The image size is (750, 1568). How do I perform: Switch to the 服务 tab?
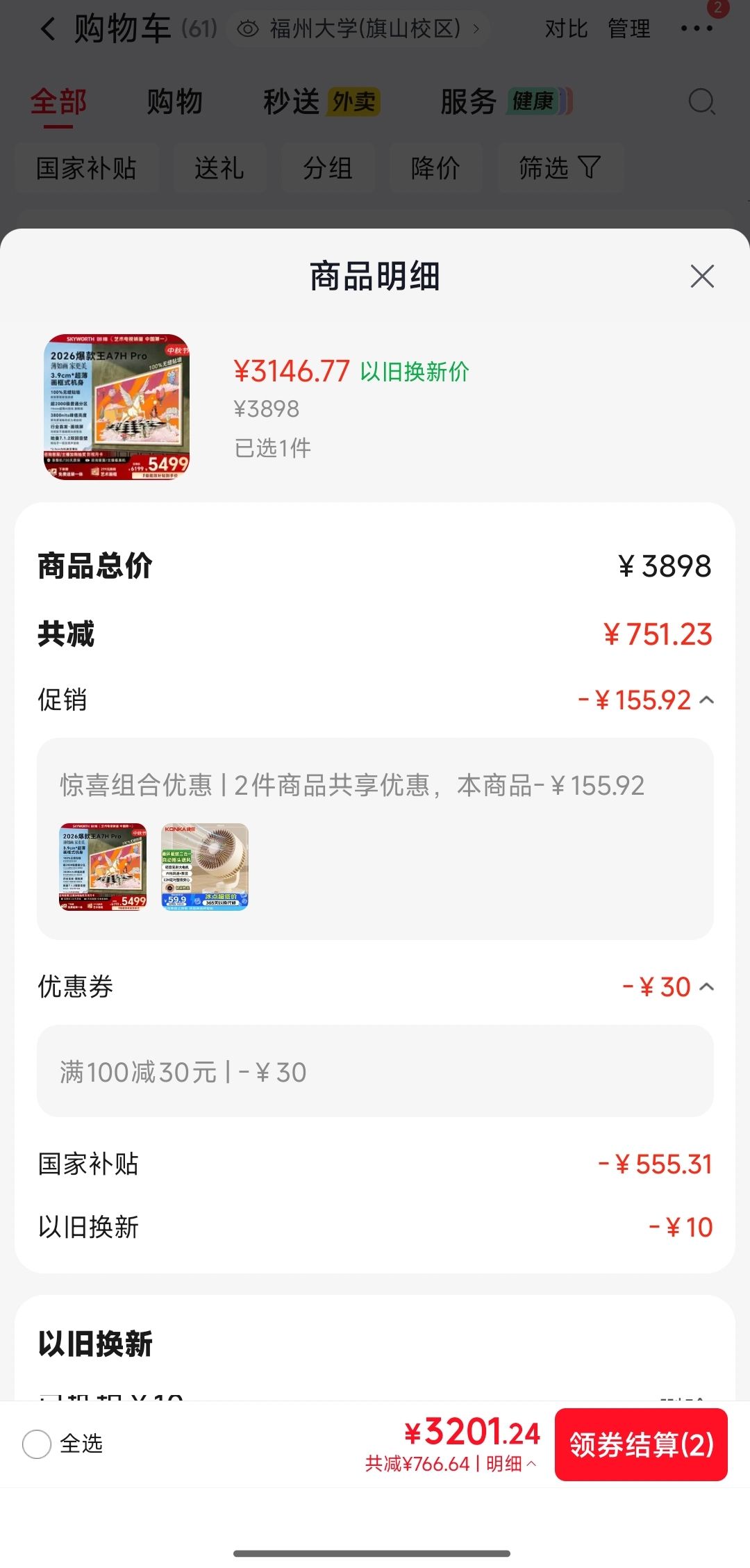[506, 102]
